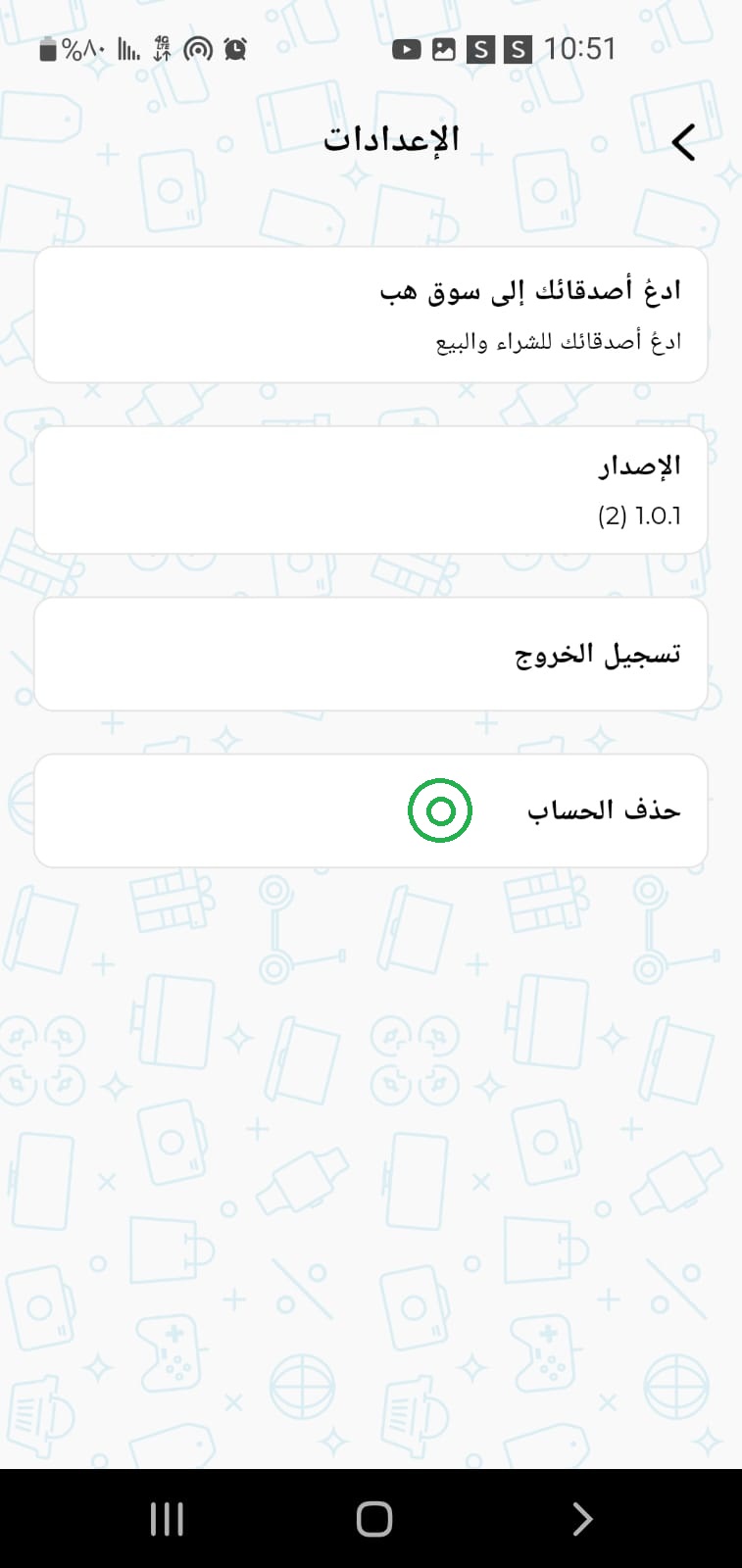Viewport: 742px width, 1568px height.
Task: Select تسجيل الخروج to log out
Action: coord(371,654)
